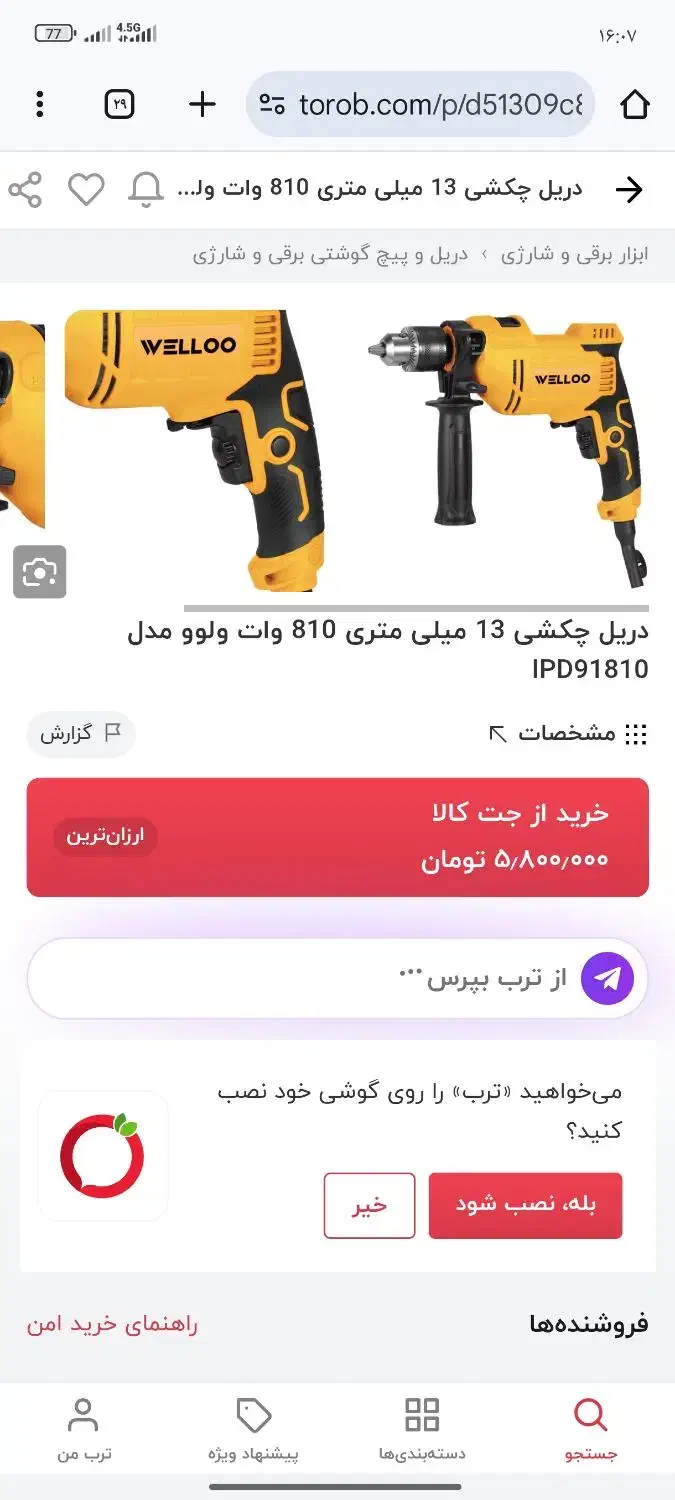Screen dimensions: 675x1500
Task: Confirm installing Torob with بله، نصب شود
Action: 525,1205
